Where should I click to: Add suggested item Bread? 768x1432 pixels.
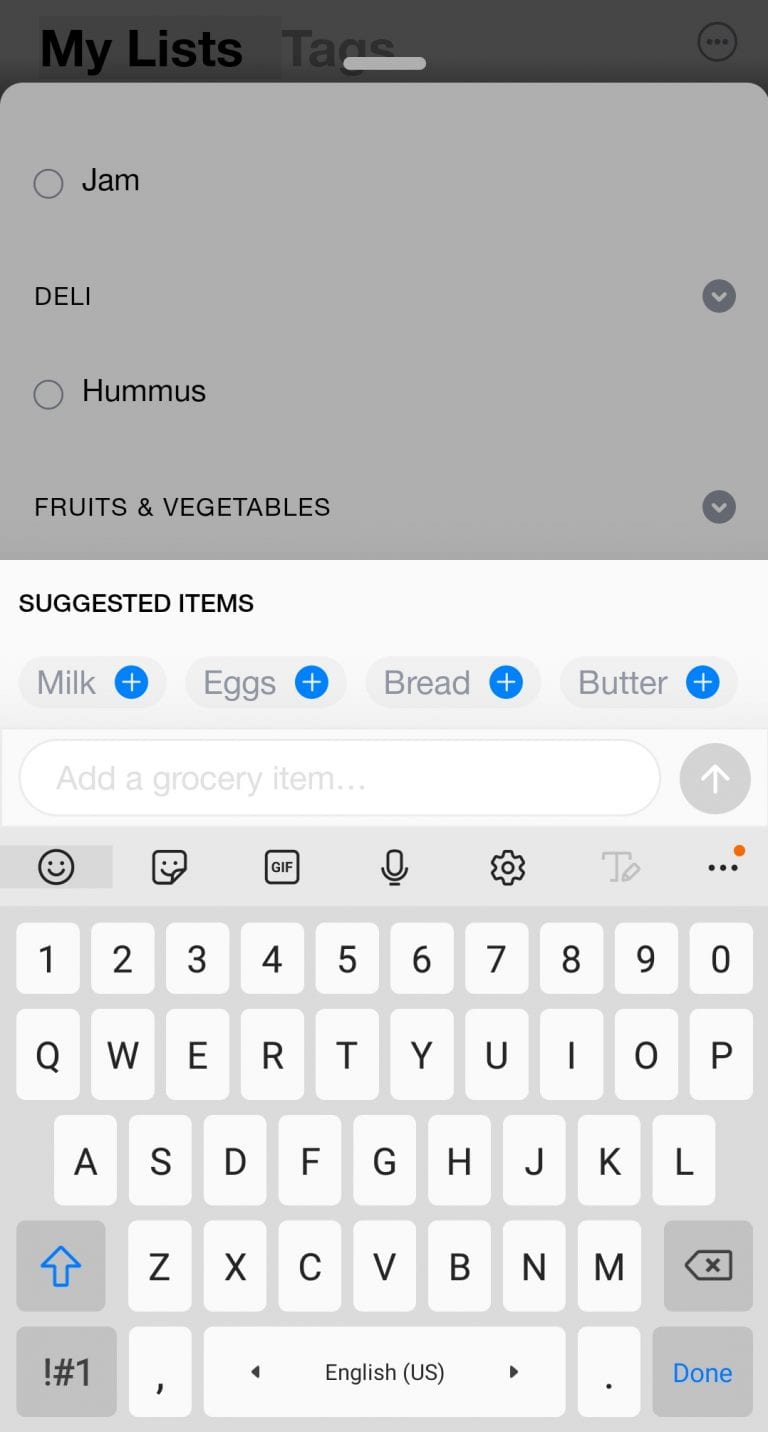(x=506, y=682)
